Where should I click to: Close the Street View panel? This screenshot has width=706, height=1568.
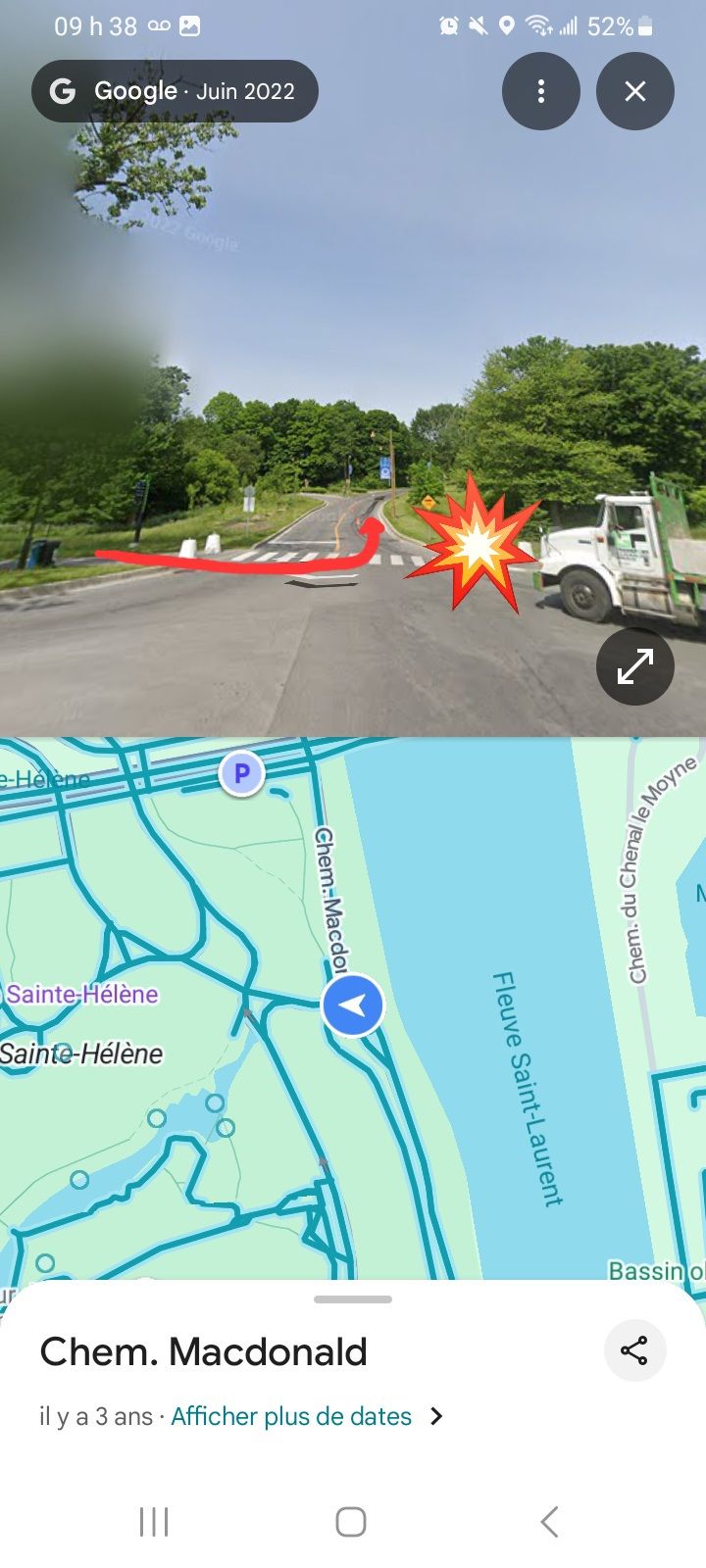click(x=634, y=91)
